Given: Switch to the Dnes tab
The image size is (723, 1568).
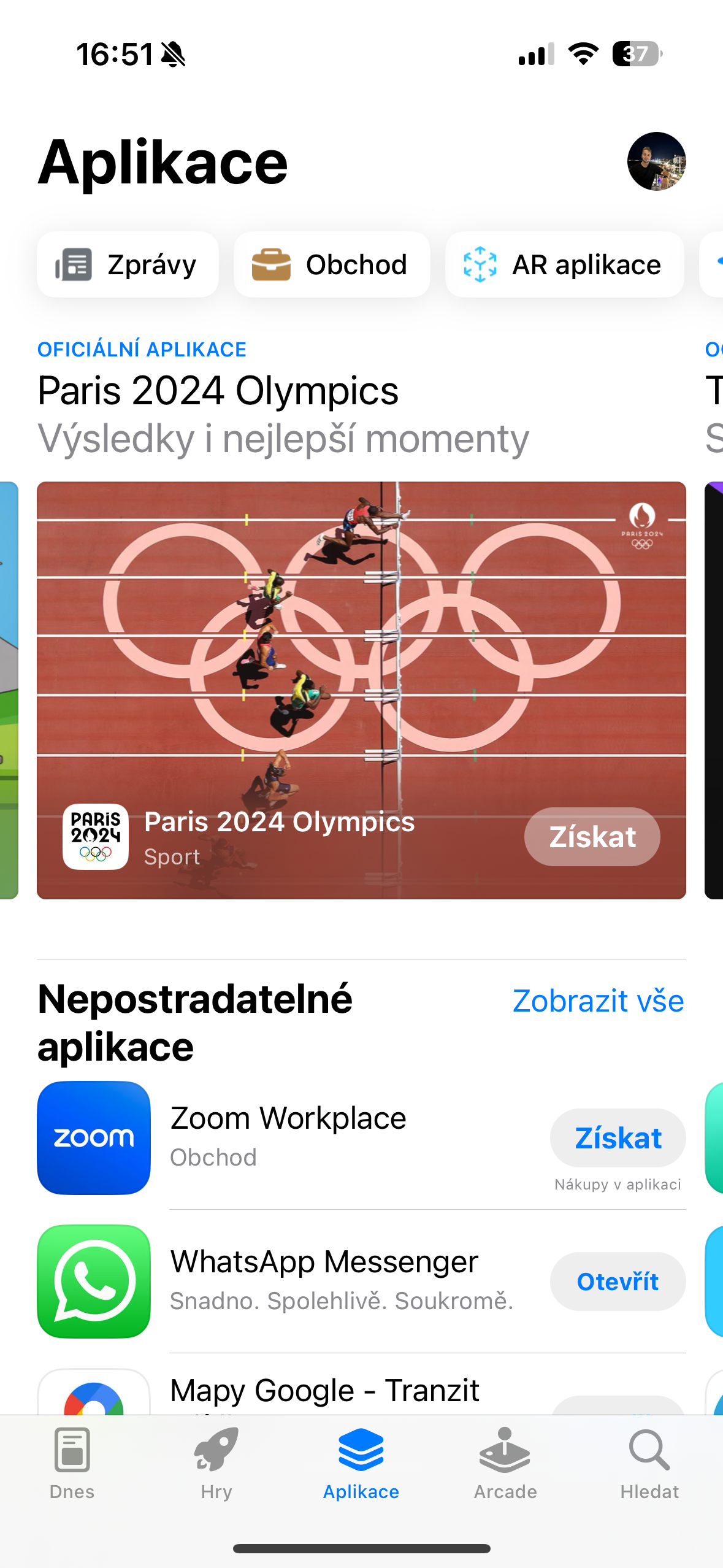Looking at the screenshot, I should [72, 1466].
